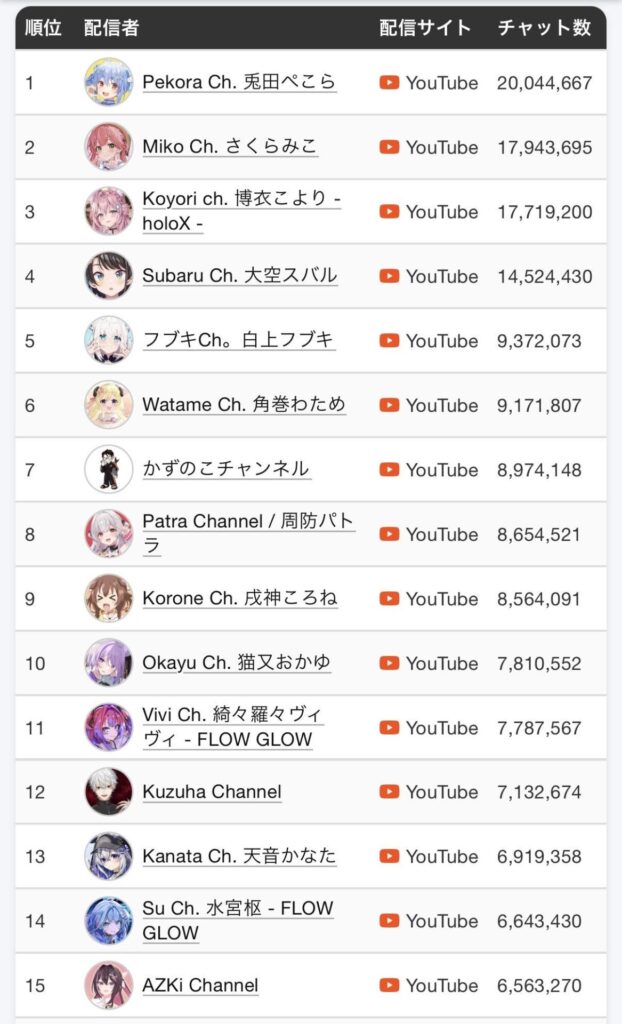Select Okayu Ch. 猫又おかゆ link
This screenshot has height=1024, width=622.
tap(236, 663)
